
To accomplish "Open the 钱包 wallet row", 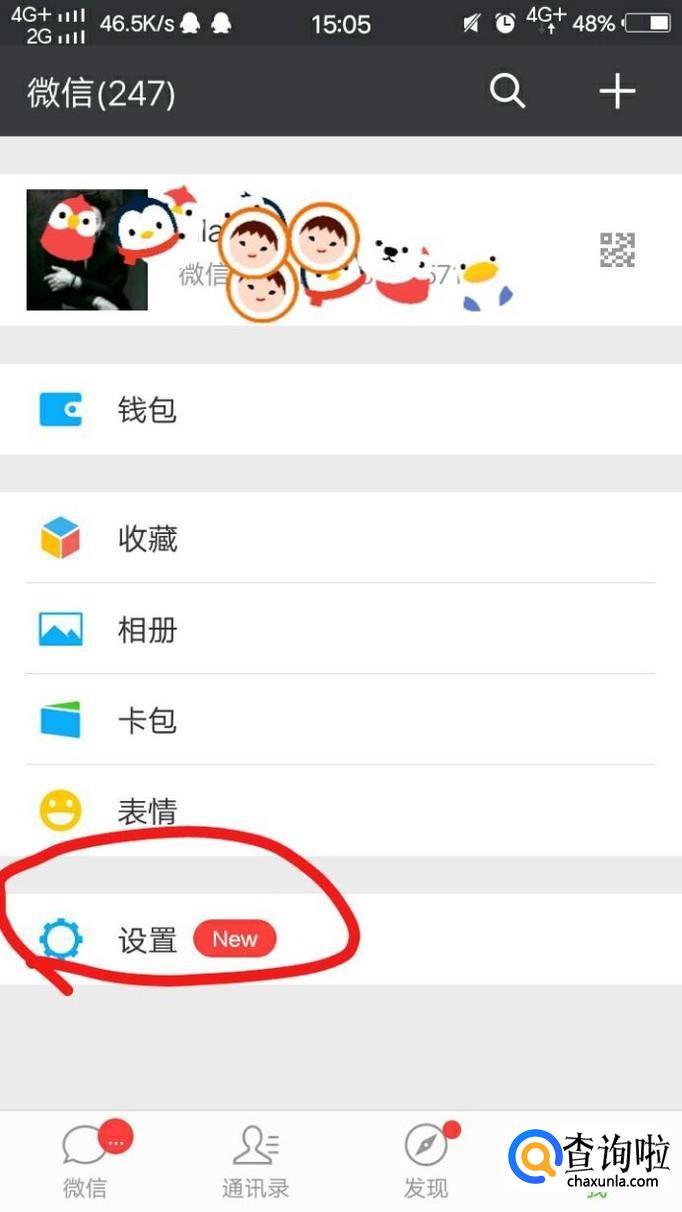I will click(x=340, y=410).
